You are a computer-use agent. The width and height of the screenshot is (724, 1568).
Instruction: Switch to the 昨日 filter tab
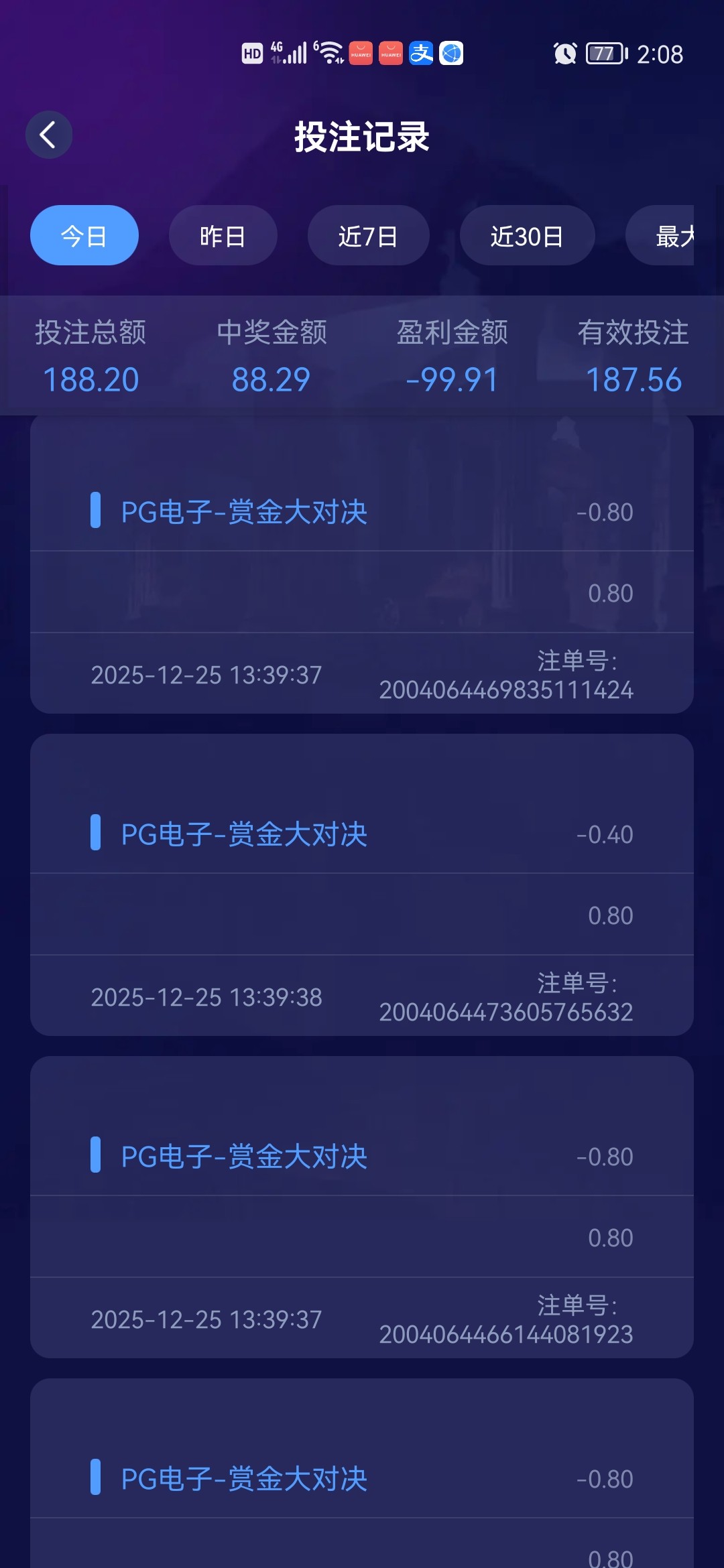click(x=223, y=235)
